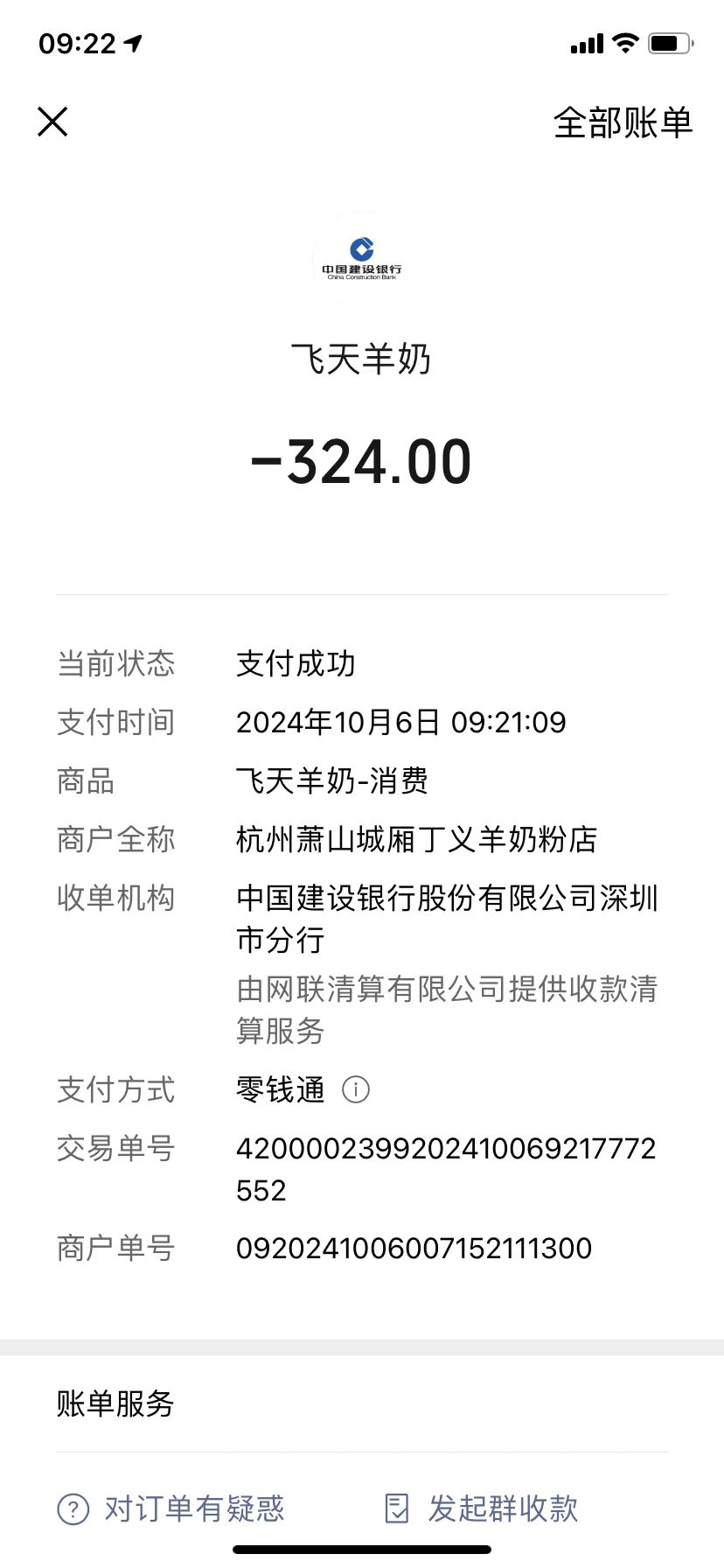Image resolution: width=724 pixels, height=1568 pixels.
Task: Open 对订单有疑惑 help option
Action: click(x=171, y=1508)
